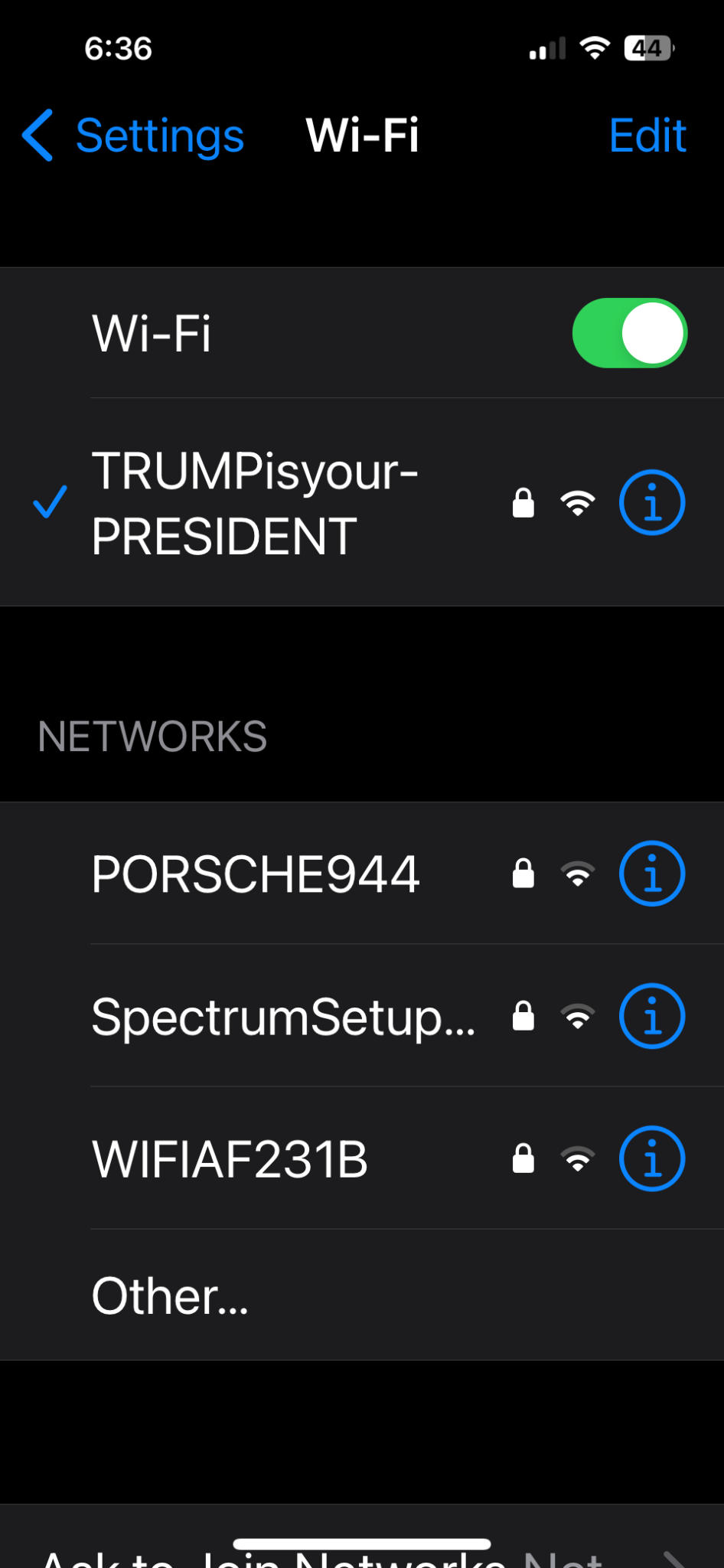Viewport: 724px width, 1568px height.
Task: Choose Other… to add a network
Action: (x=170, y=1295)
